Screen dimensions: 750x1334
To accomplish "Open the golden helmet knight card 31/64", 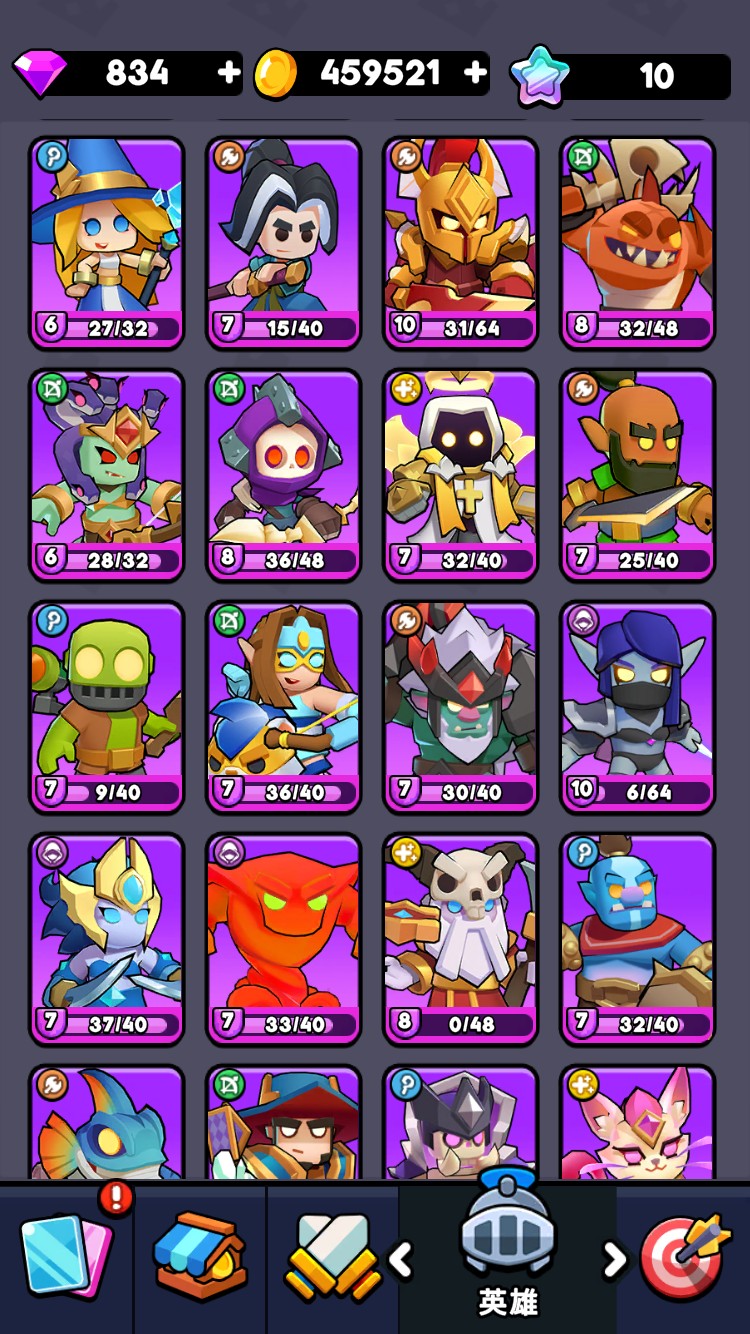I will pyautogui.click(x=461, y=240).
